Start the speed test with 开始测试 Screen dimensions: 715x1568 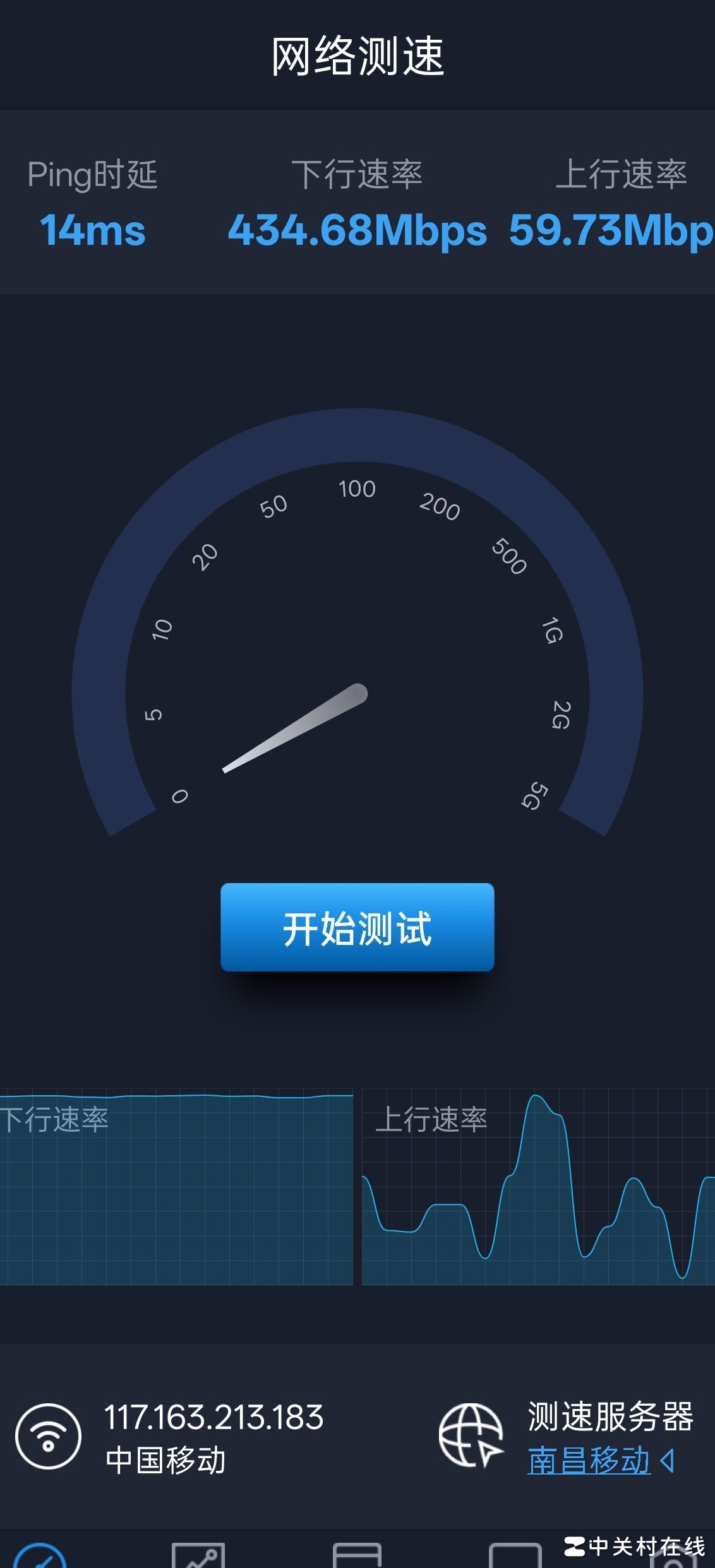click(x=357, y=927)
